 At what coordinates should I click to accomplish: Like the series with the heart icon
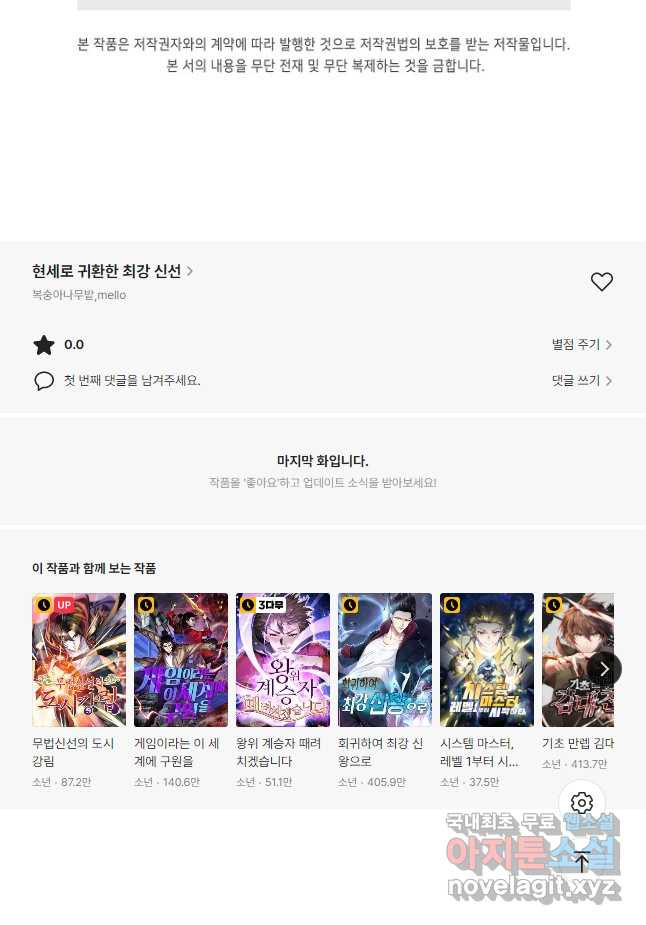point(601,282)
